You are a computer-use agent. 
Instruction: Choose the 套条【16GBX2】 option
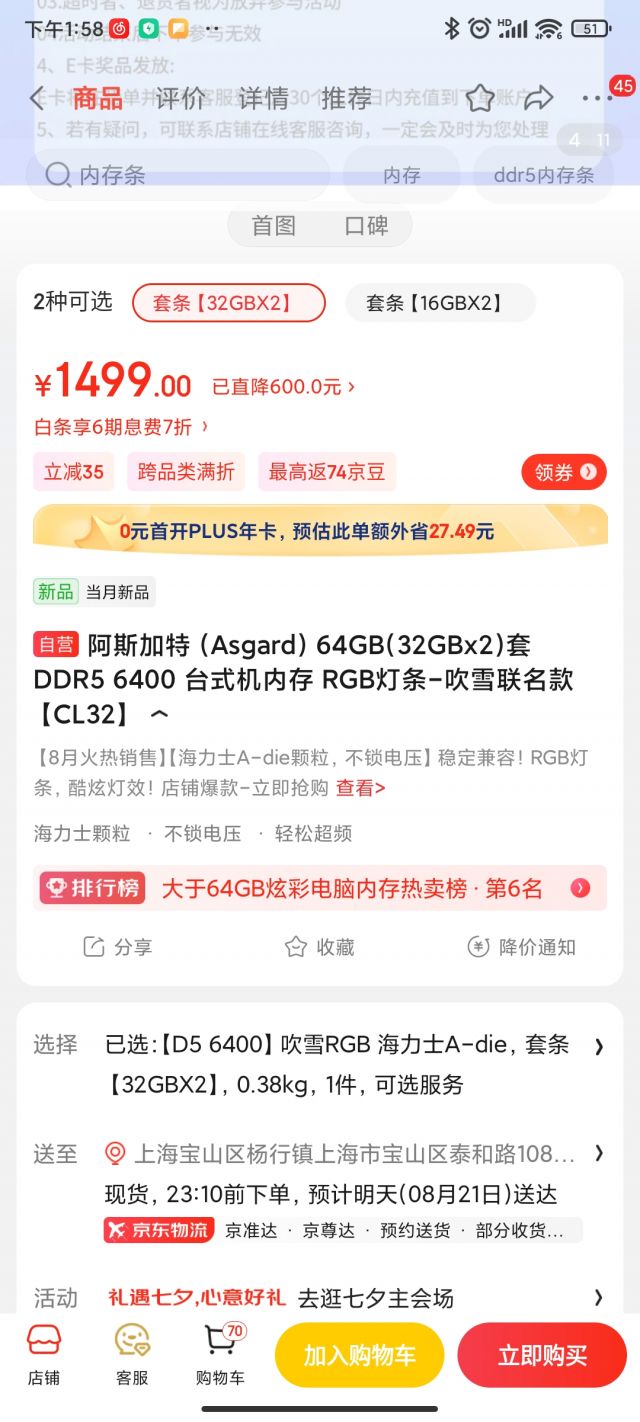(x=441, y=303)
